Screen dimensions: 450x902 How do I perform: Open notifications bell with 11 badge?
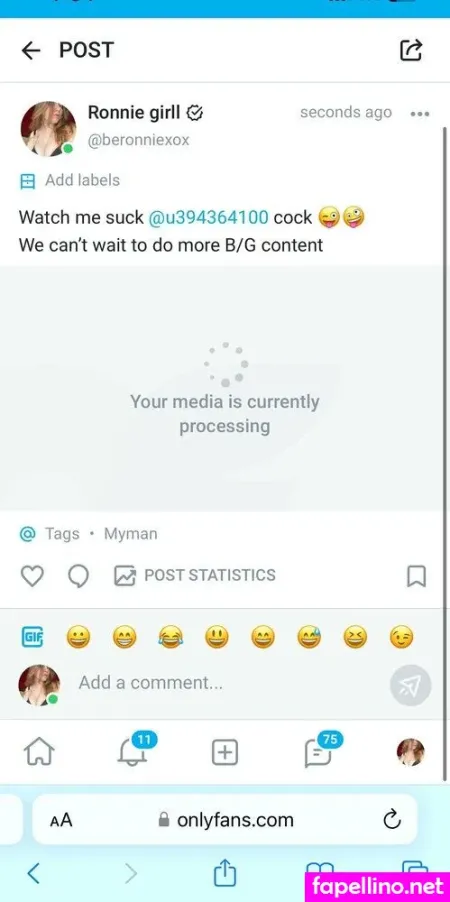point(133,751)
